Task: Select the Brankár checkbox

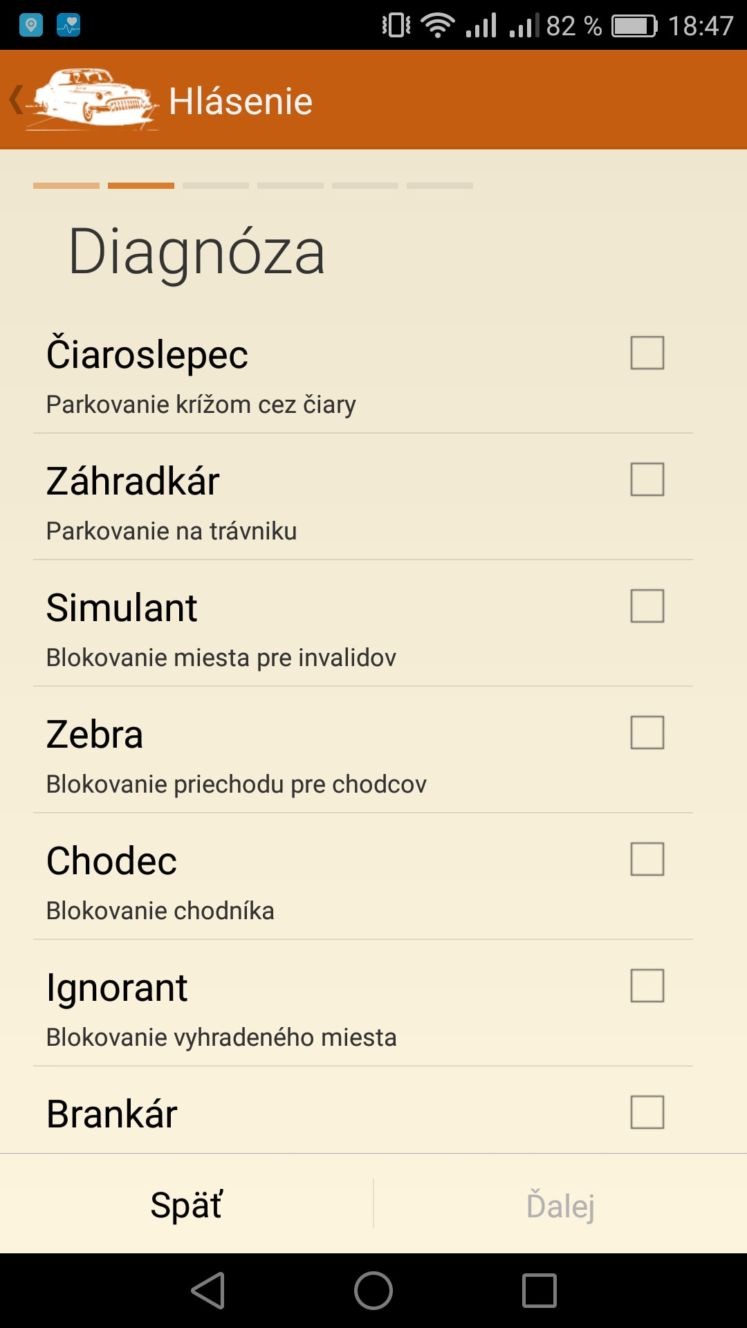Action: [x=647, y=1112]
